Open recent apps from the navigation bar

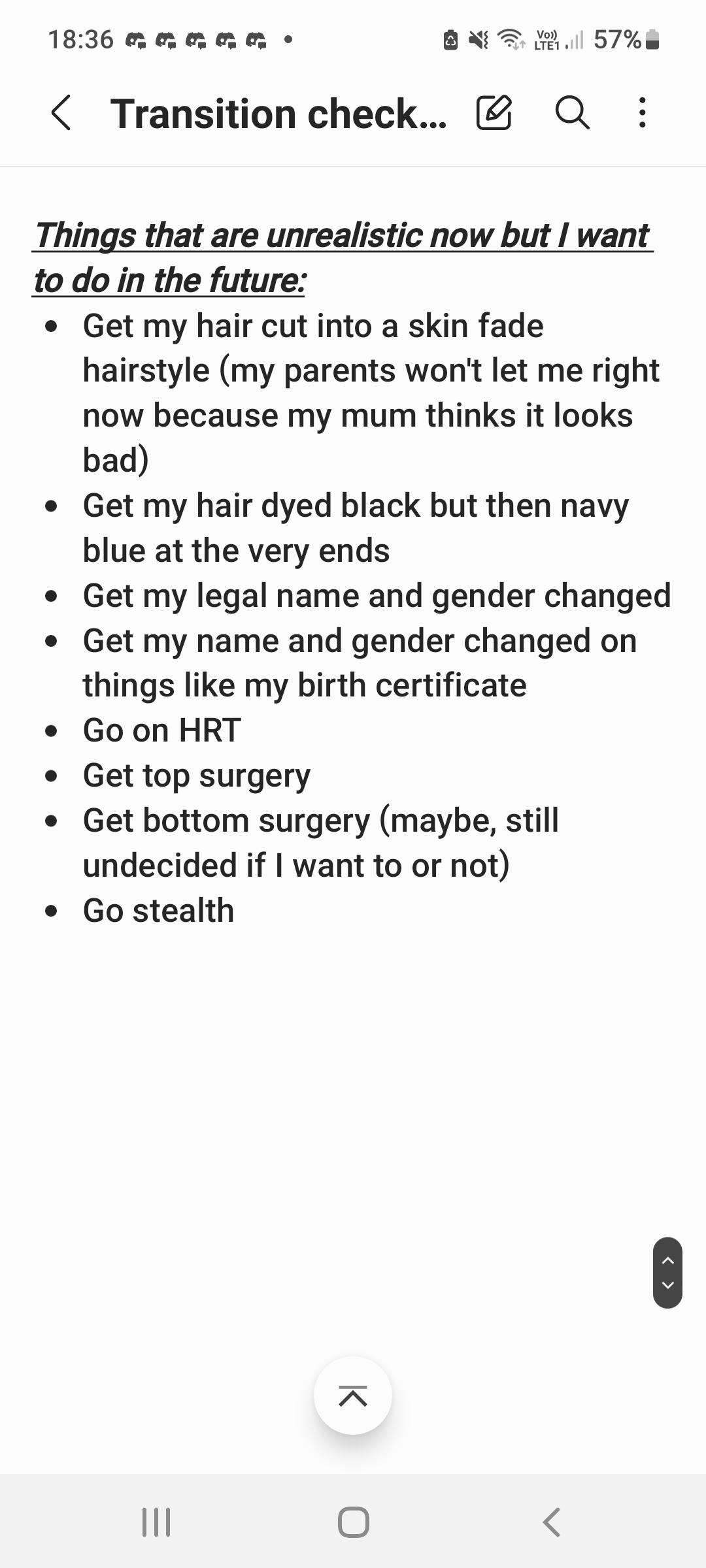point(156,1522)
